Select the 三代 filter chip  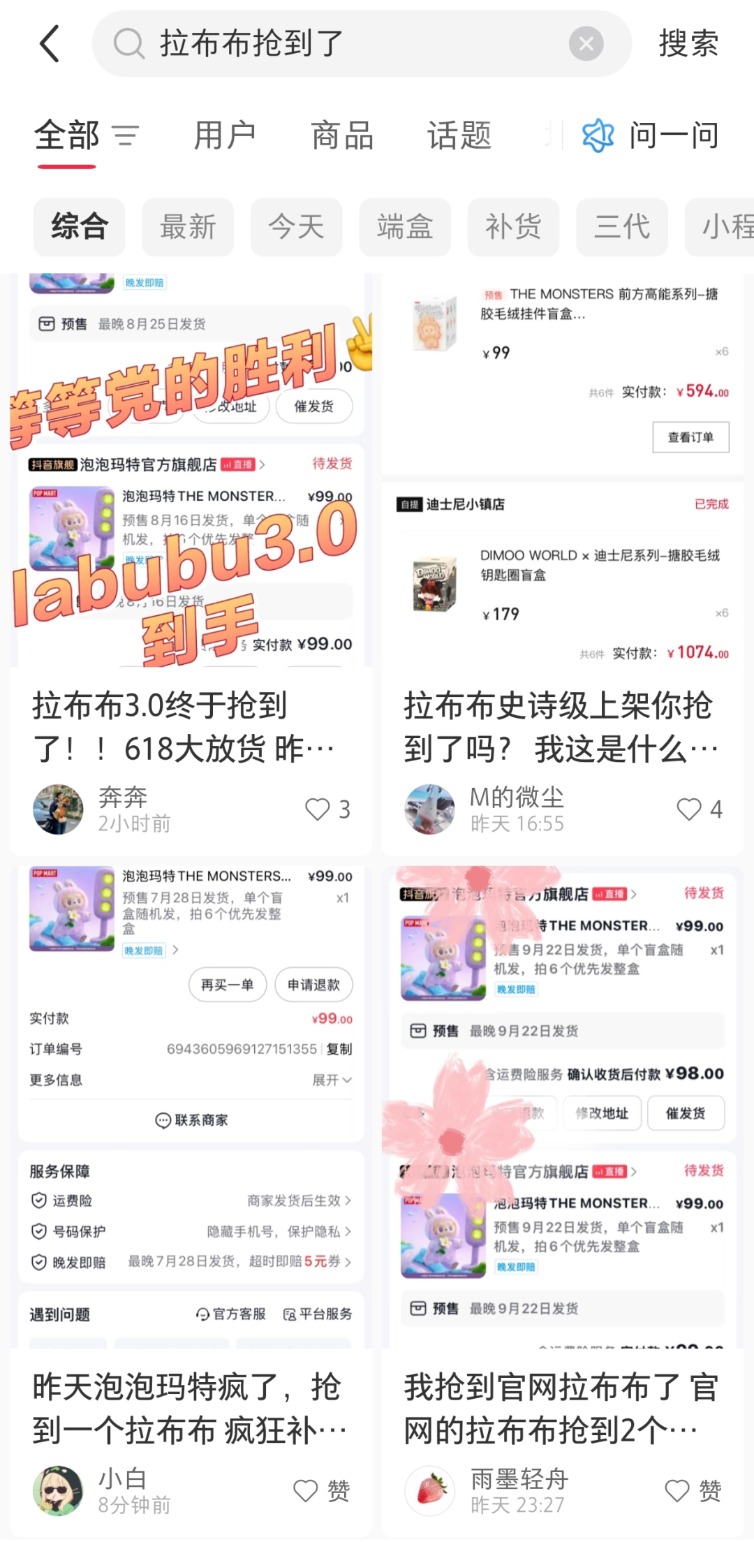click(622, 227)
